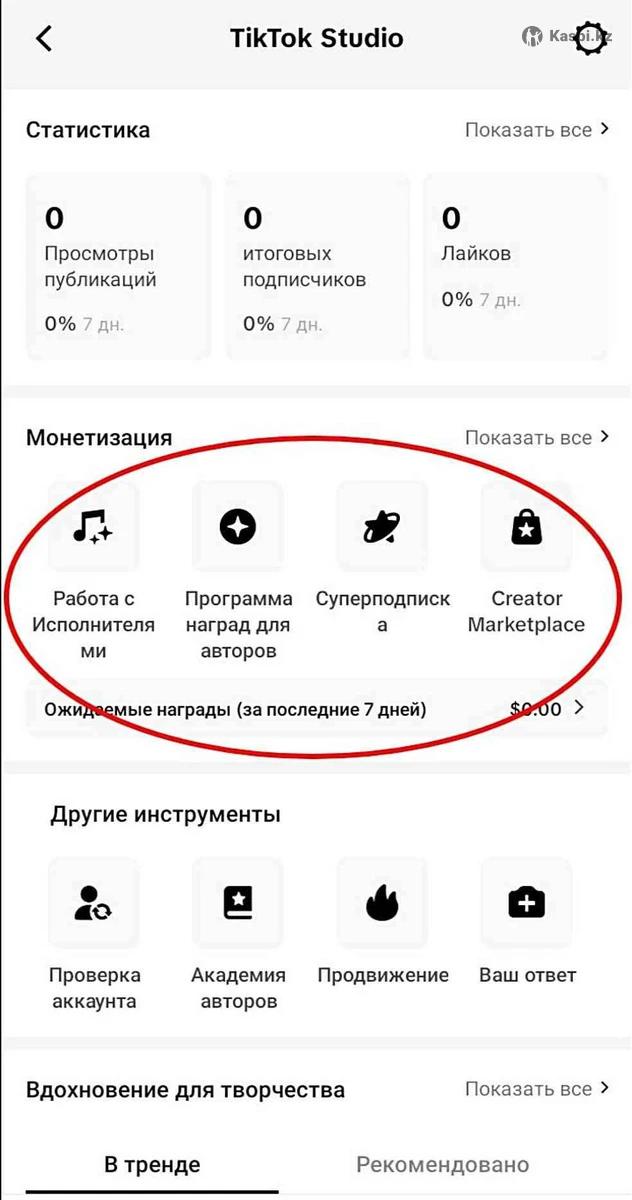Open the Лайков statistics card

click(514, 266)
